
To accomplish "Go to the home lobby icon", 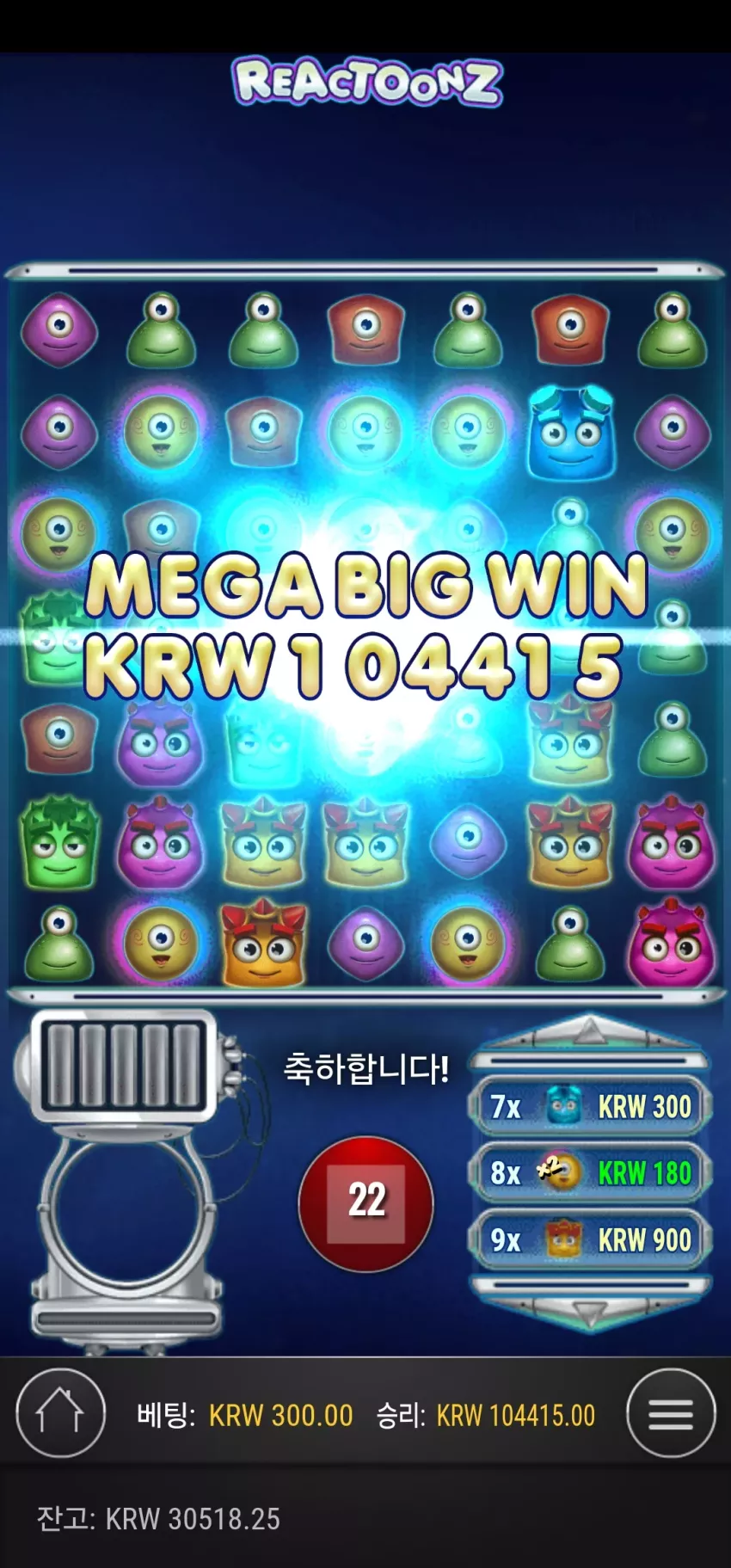I will point(60,1412).
